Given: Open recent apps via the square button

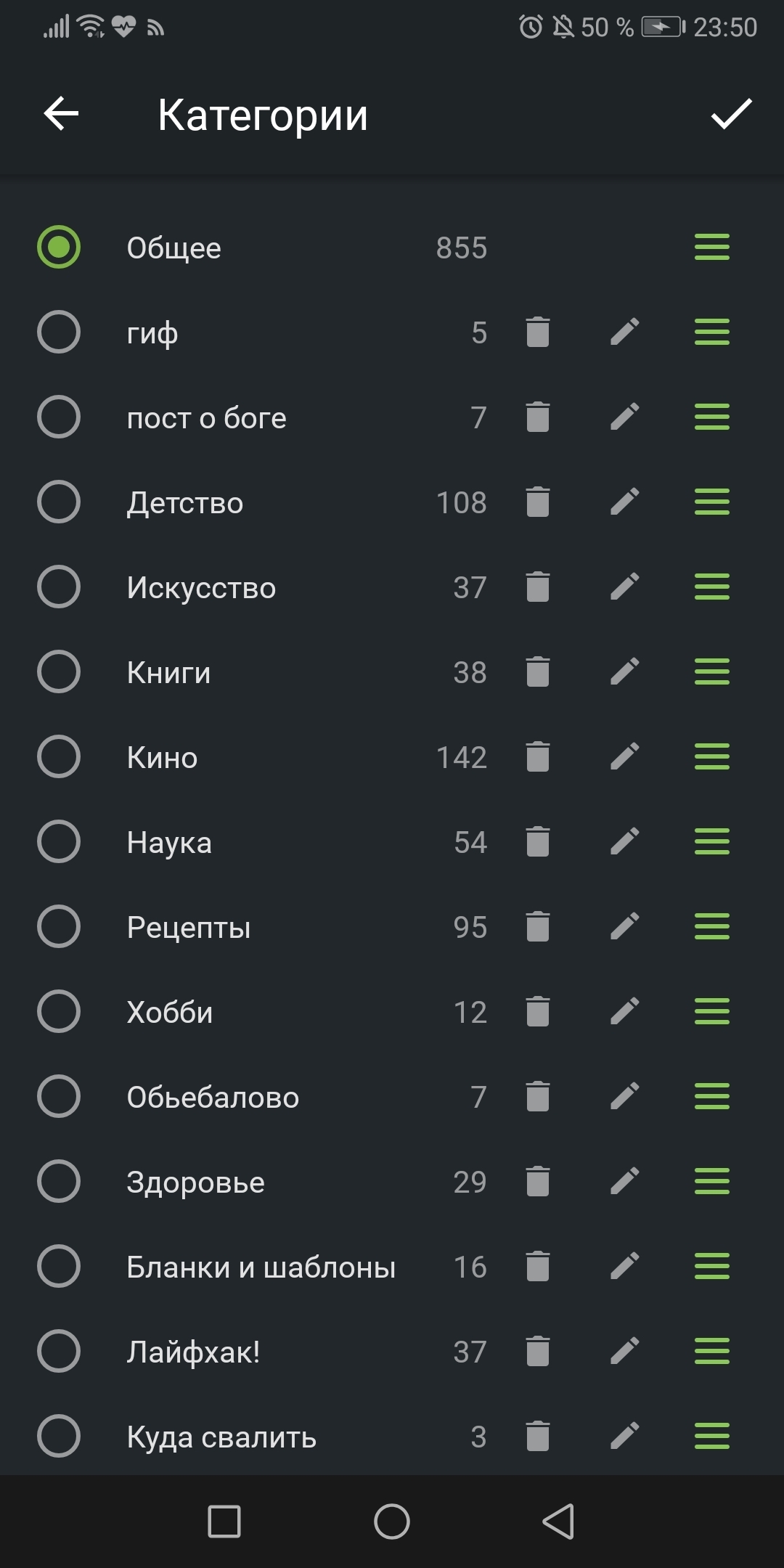Looking at the screenshot, I should pyautogui.click(x=224, y=1522).
